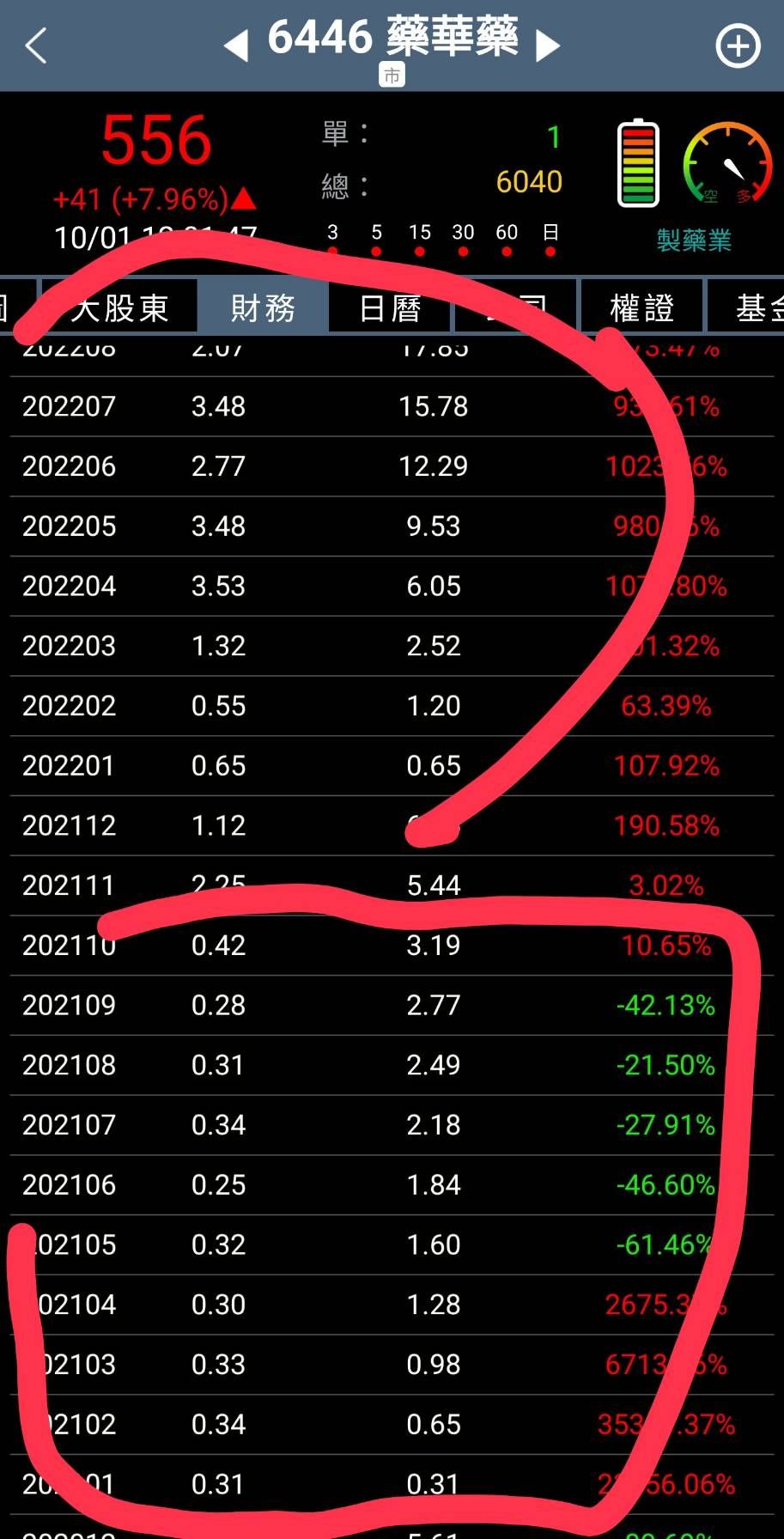Switch to the next stock with the right triangle

547,45
